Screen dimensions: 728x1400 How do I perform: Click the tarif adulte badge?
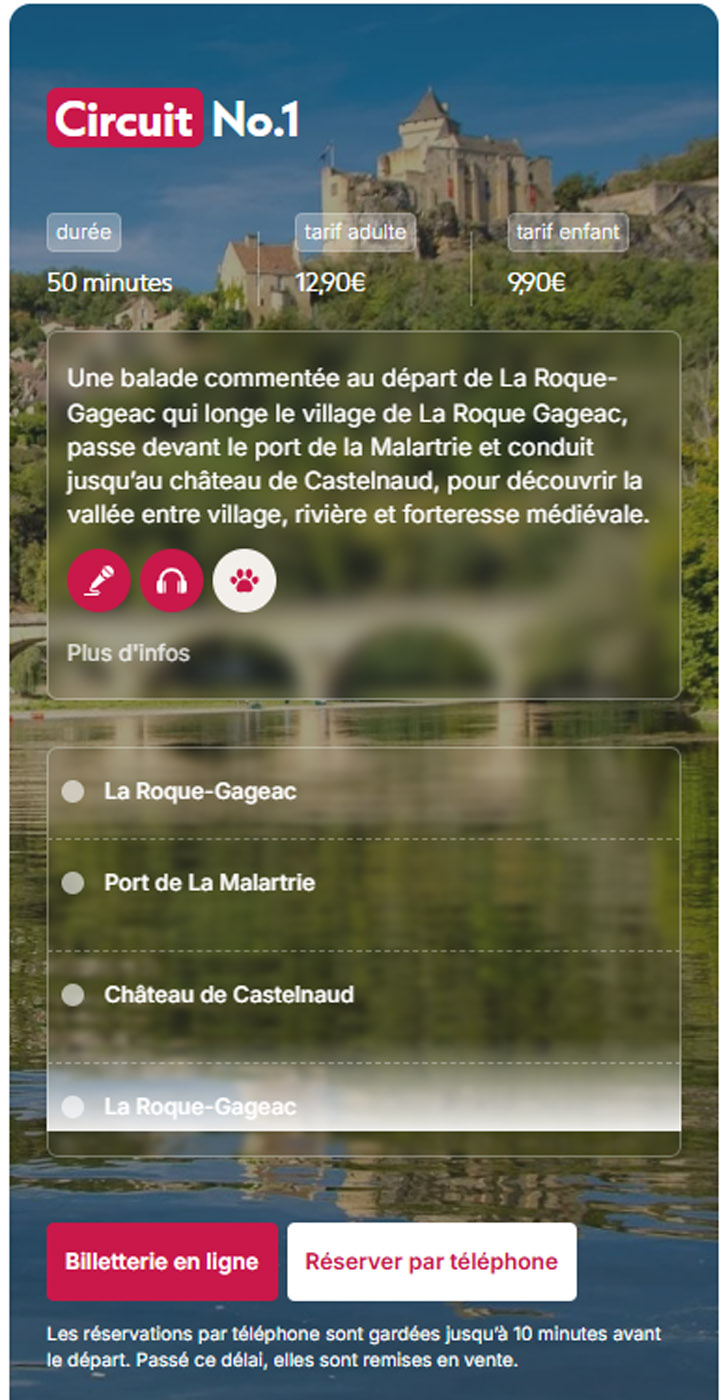(353, 232)
